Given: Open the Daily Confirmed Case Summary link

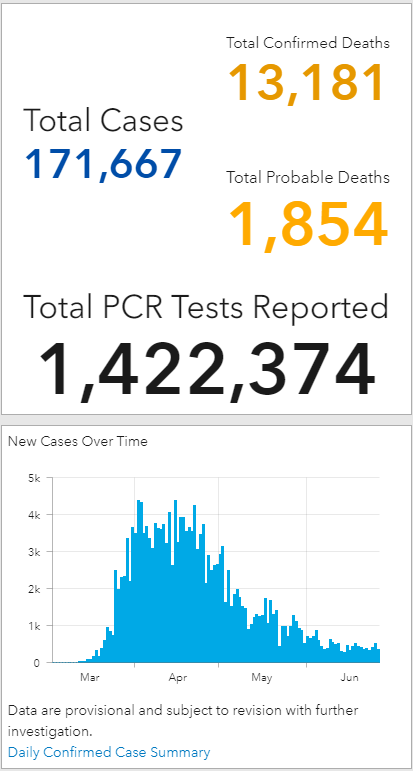Looking at the screenshot, I should click(109, 752).
